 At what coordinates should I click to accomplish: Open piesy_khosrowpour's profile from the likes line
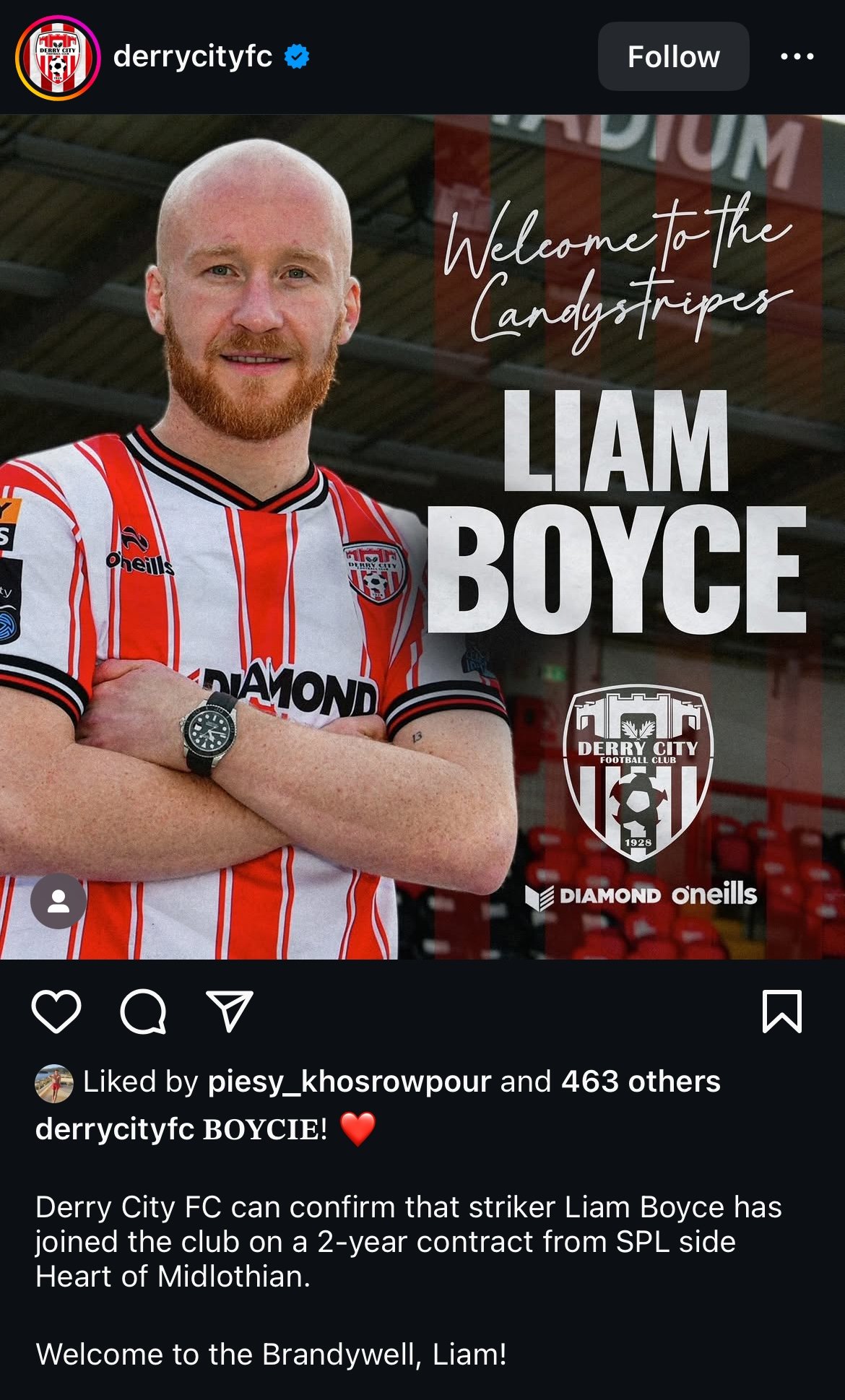(x=350, y=1082)
